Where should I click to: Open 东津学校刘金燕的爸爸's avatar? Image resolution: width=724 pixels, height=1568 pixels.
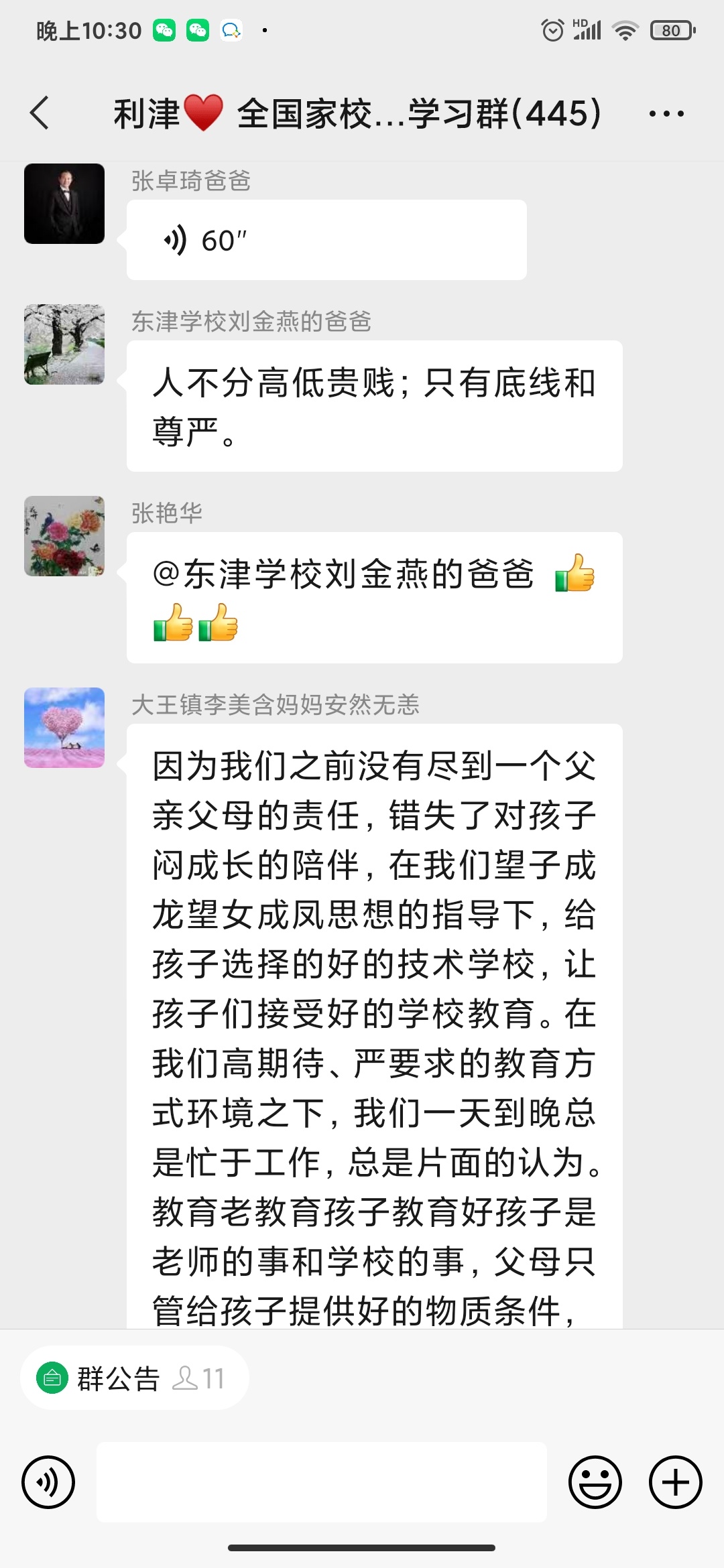coord(64,344)
